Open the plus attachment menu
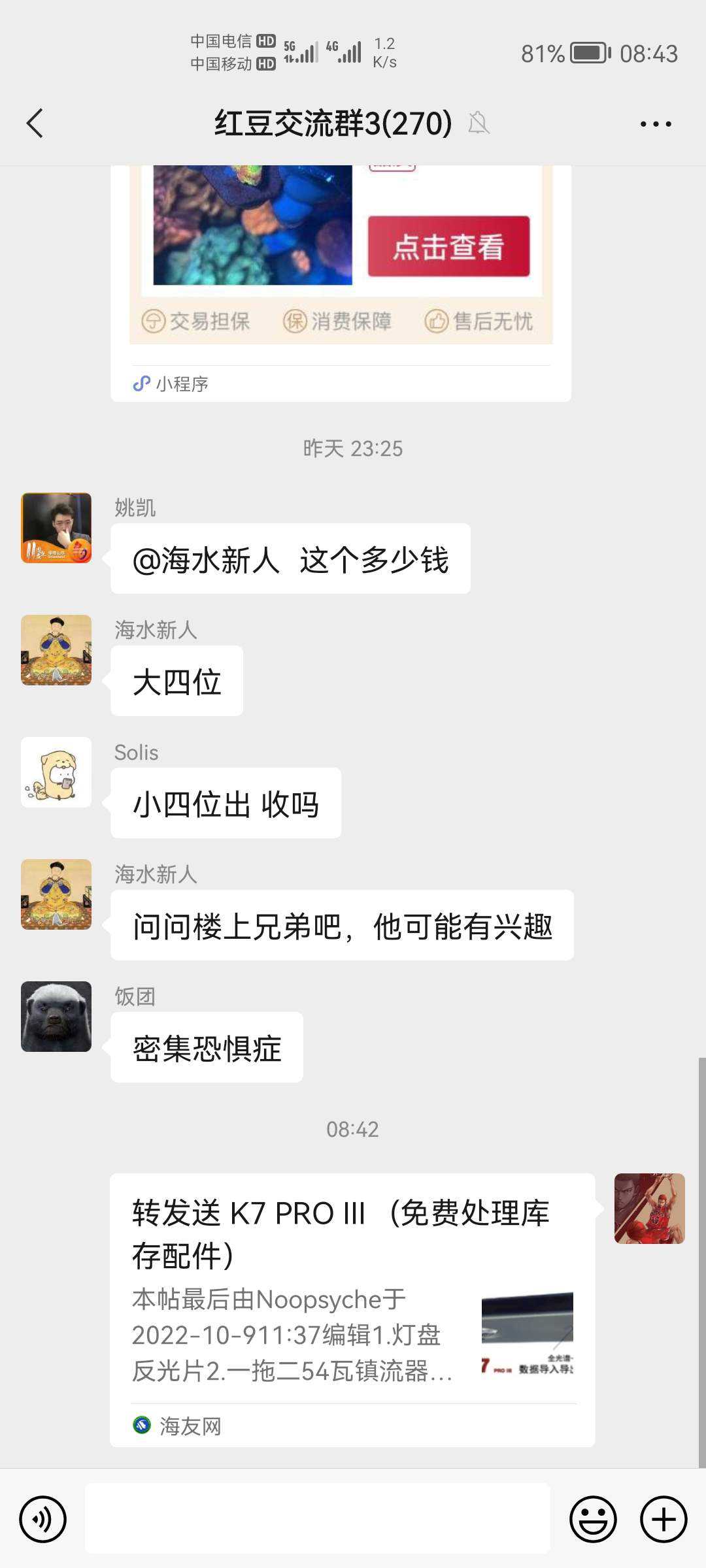706x1568 pixels. (x=664, y=1519)
